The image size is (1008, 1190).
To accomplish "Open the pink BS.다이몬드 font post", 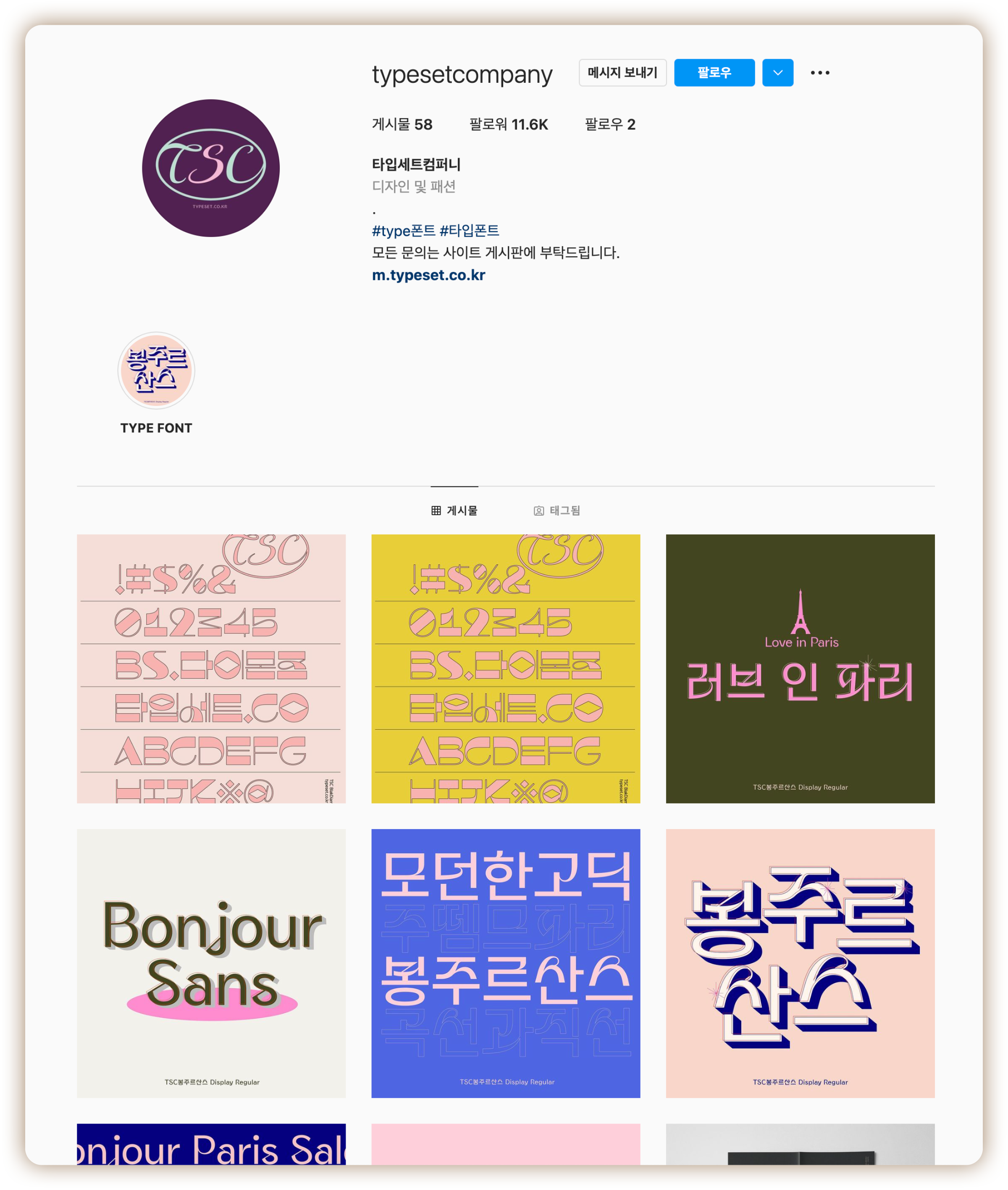I will pos(211,668).
